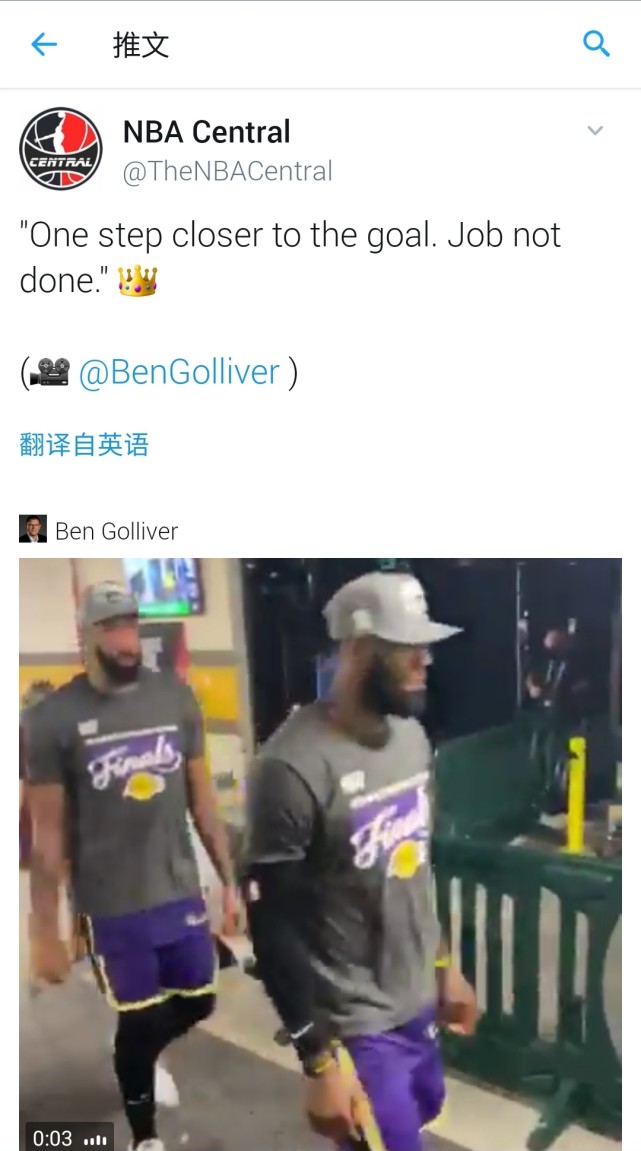
Task: Expand the tweet options chevron
Action: pos(595,131)
